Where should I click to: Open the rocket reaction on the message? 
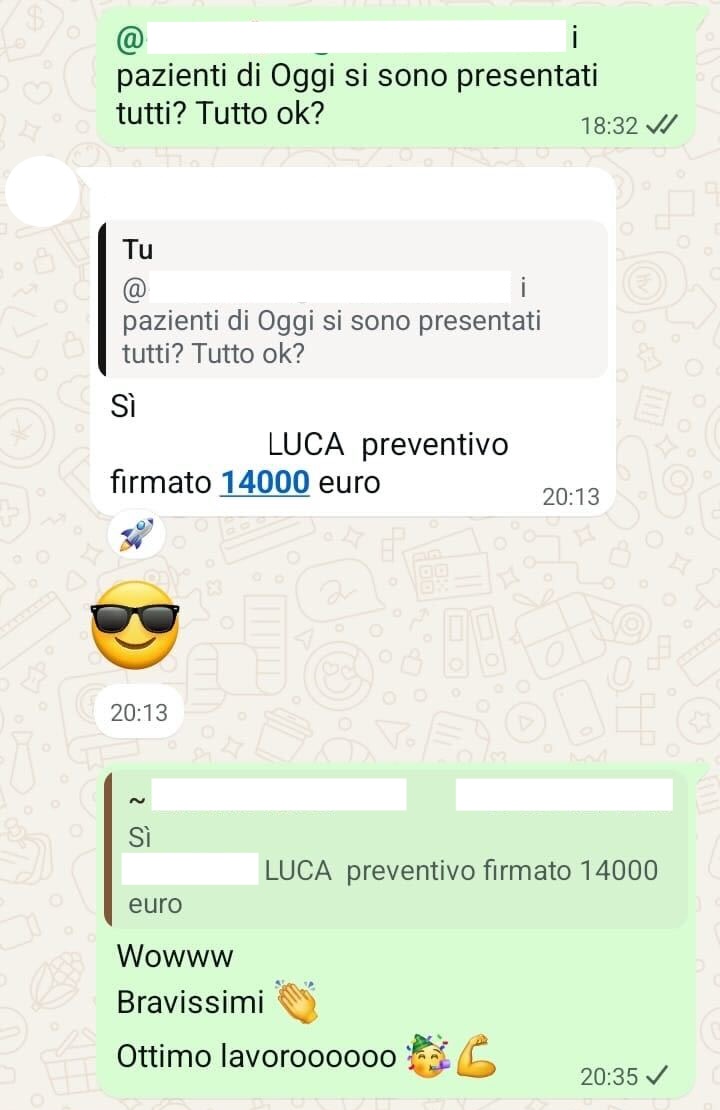click(x=136, y=535)
